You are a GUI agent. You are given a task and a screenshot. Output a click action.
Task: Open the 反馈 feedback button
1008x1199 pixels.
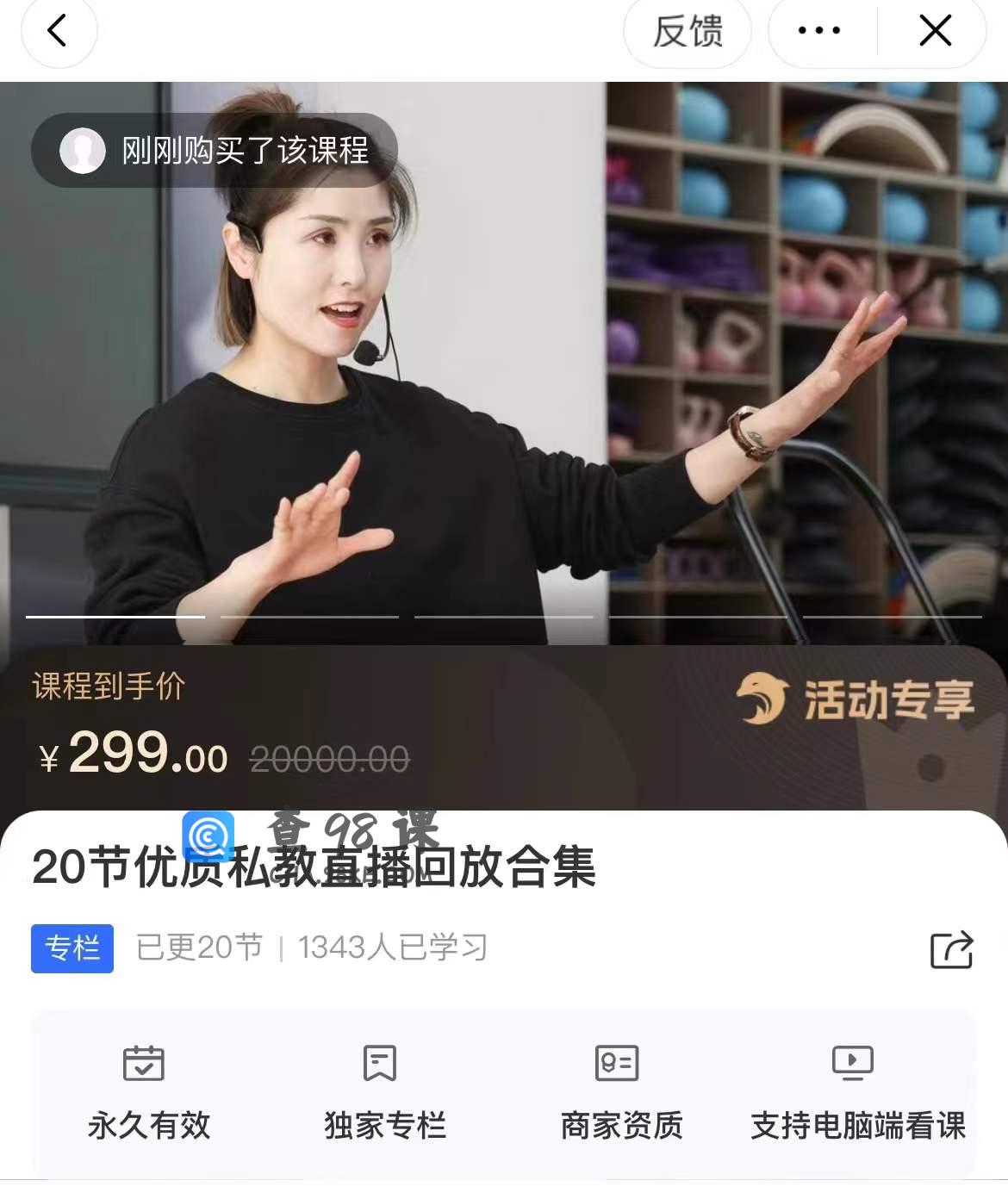pyautogui.click(x=687, y=32)
